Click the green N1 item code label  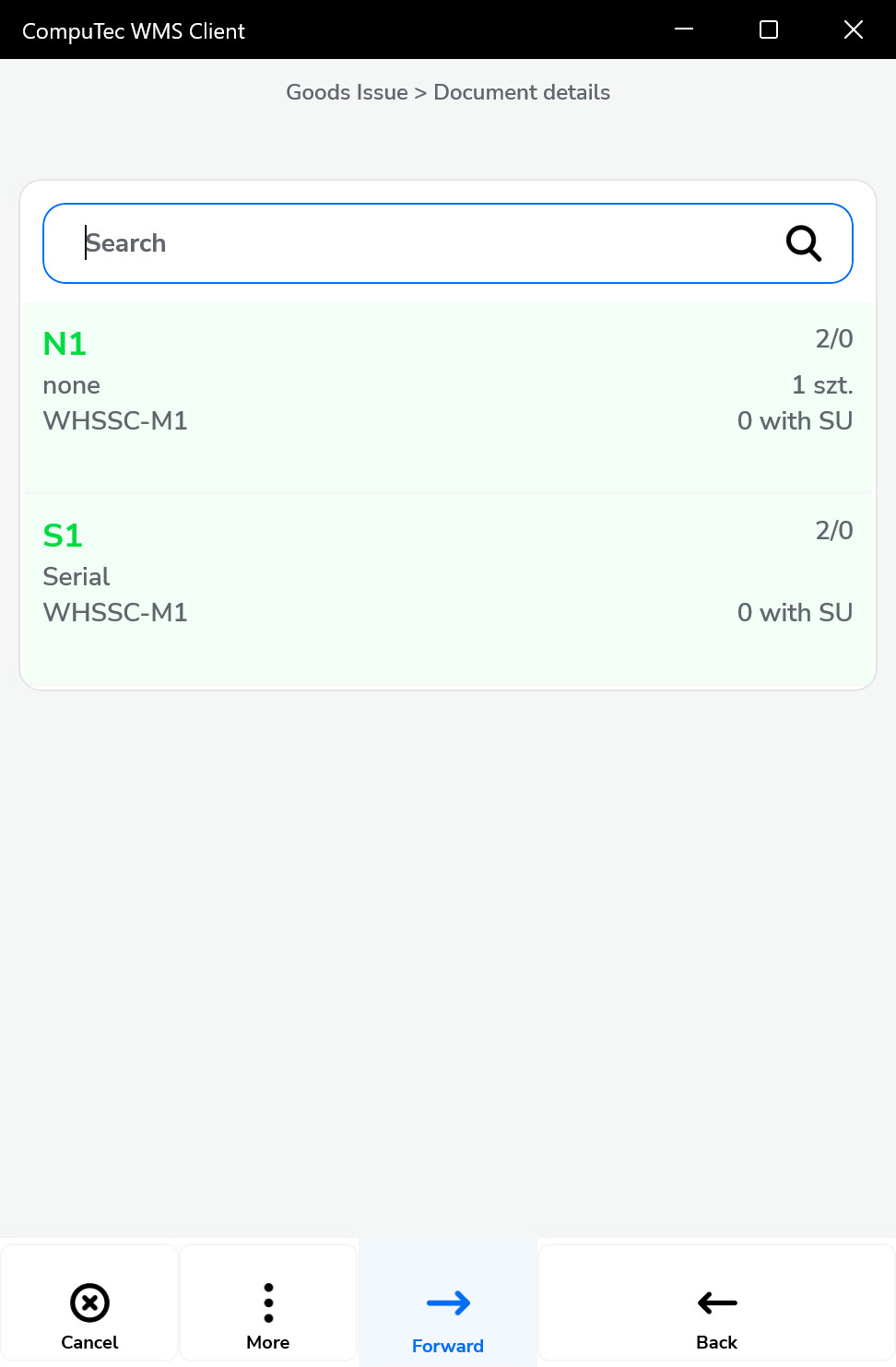pos(65,343)
